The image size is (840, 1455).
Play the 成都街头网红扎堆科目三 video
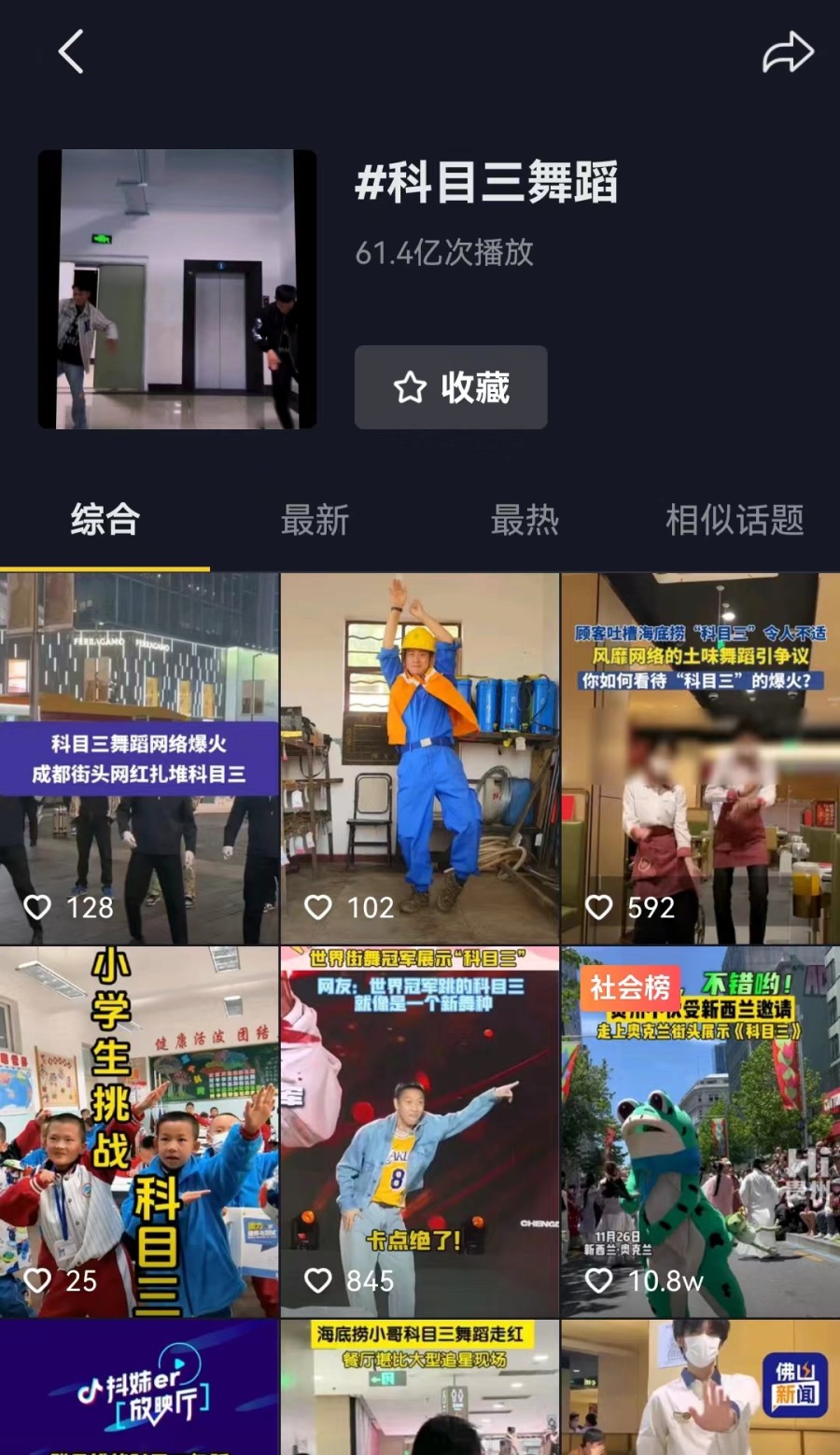139,758
